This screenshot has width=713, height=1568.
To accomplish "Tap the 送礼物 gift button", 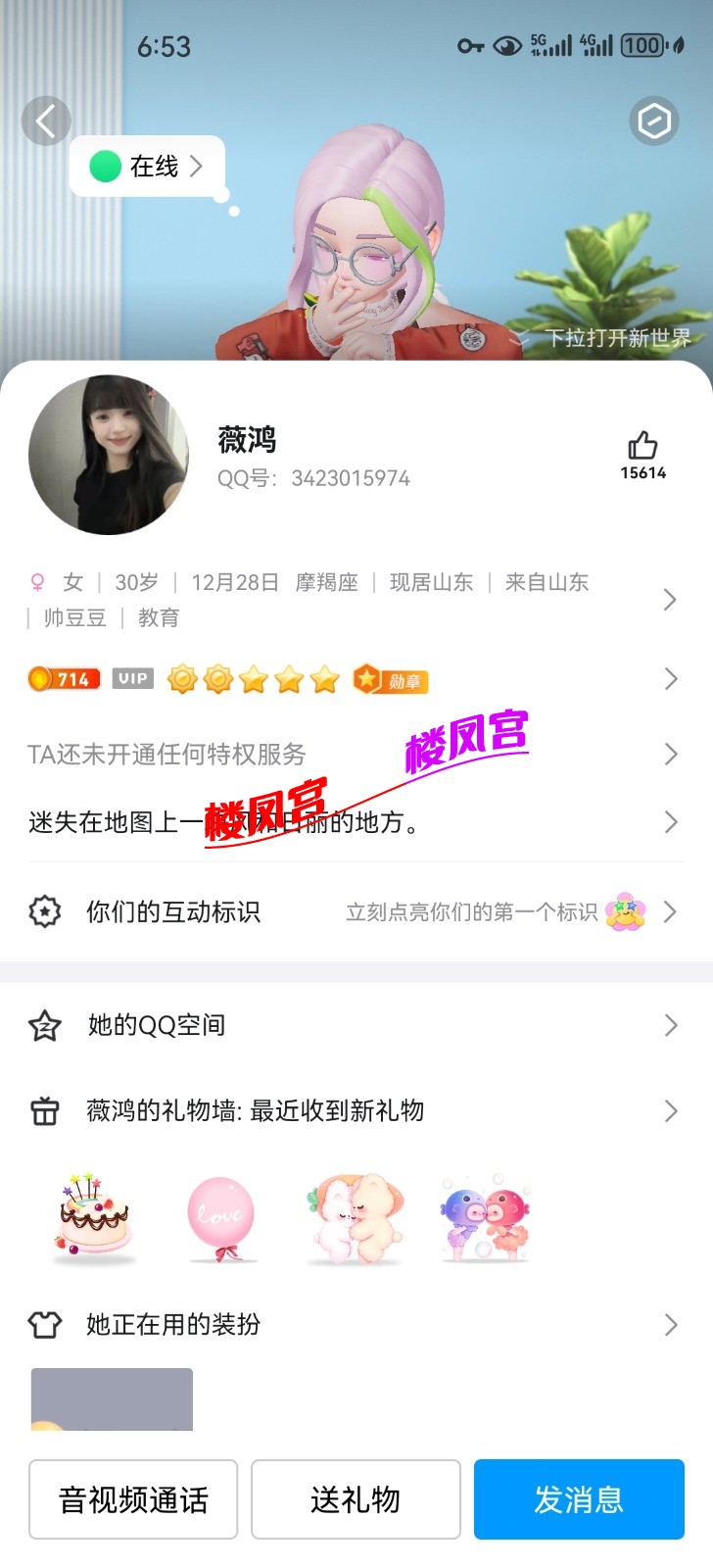I will tap(356, 1499).
